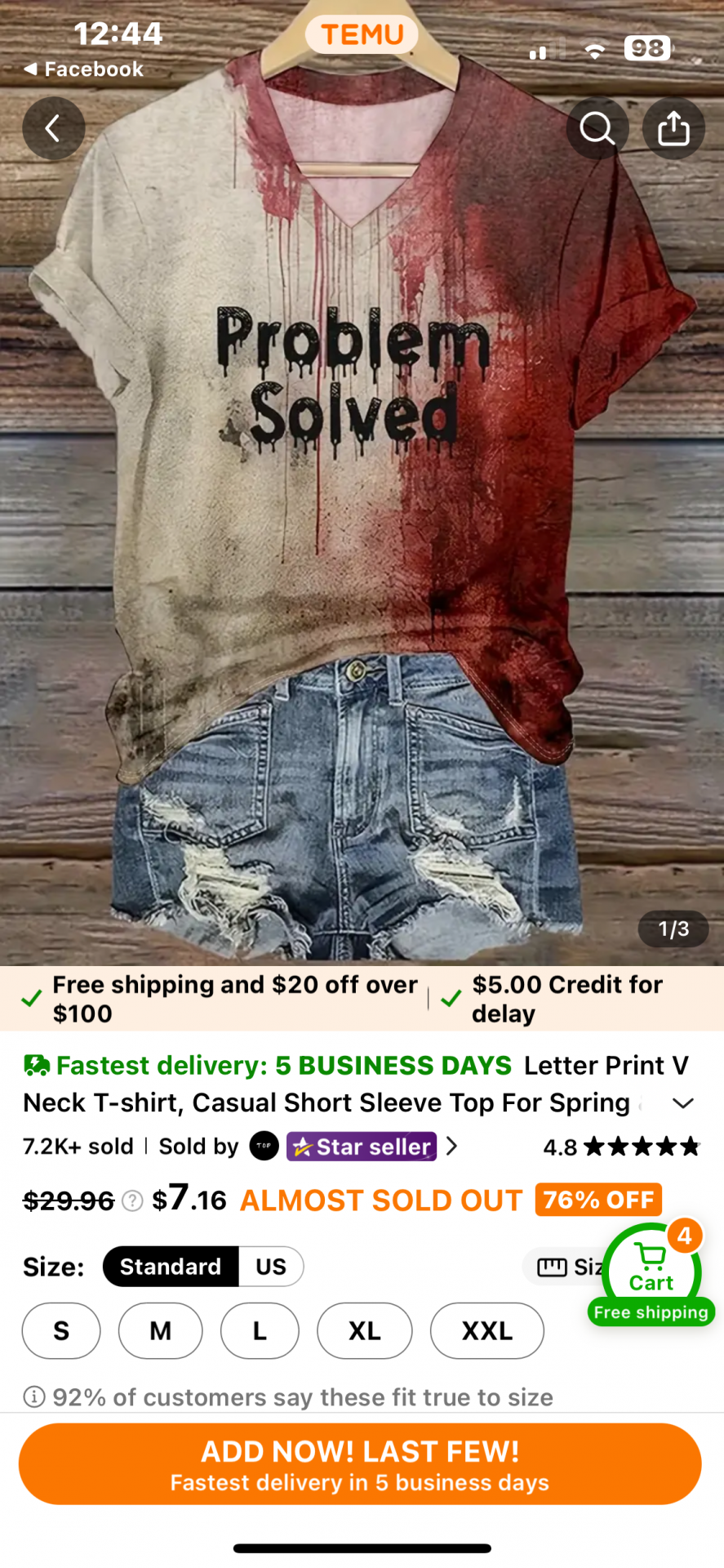View the 4.8 star rating reviews

[622, 1147]
